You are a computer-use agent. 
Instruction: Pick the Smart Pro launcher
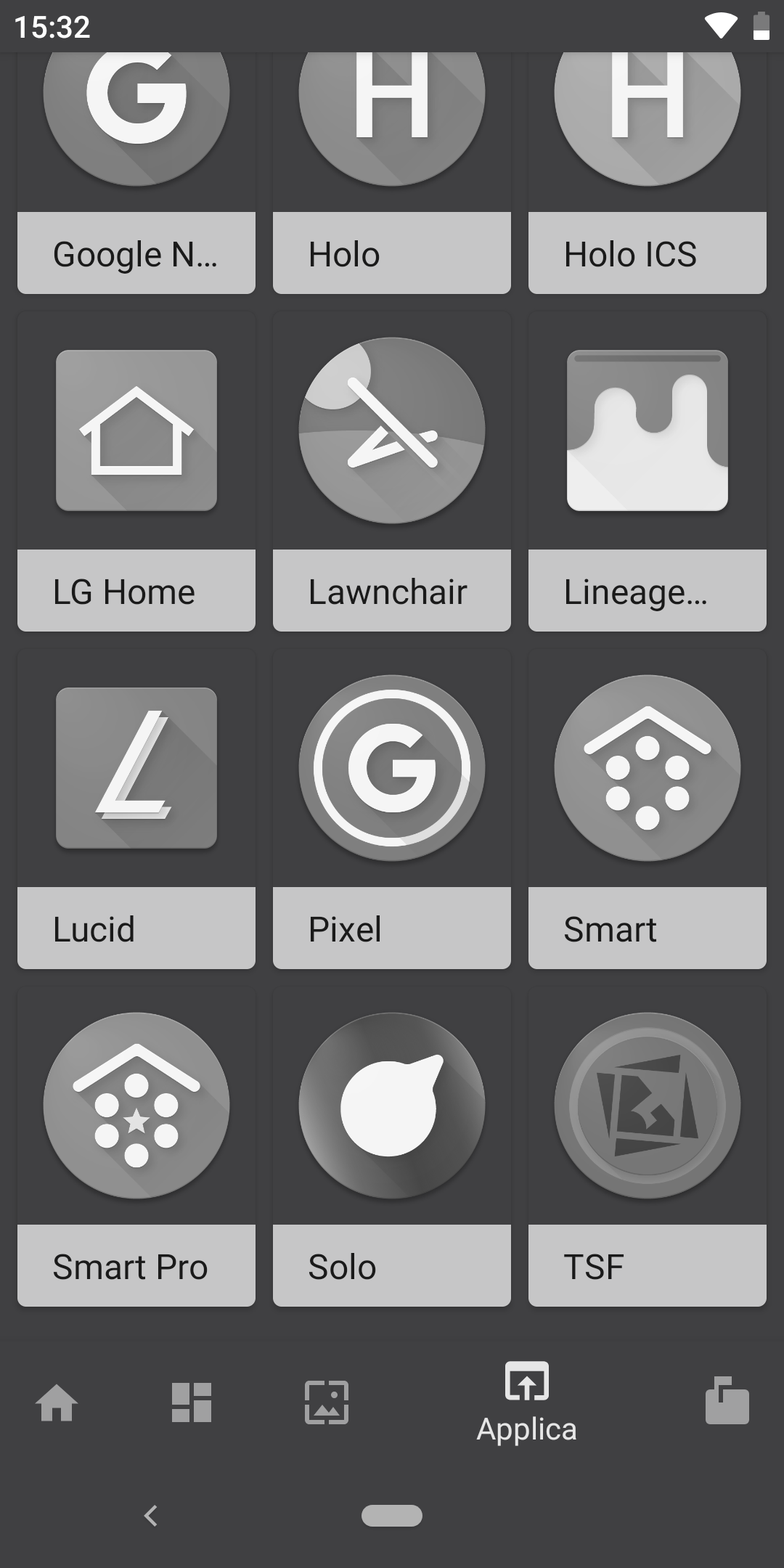(136, 1147)
